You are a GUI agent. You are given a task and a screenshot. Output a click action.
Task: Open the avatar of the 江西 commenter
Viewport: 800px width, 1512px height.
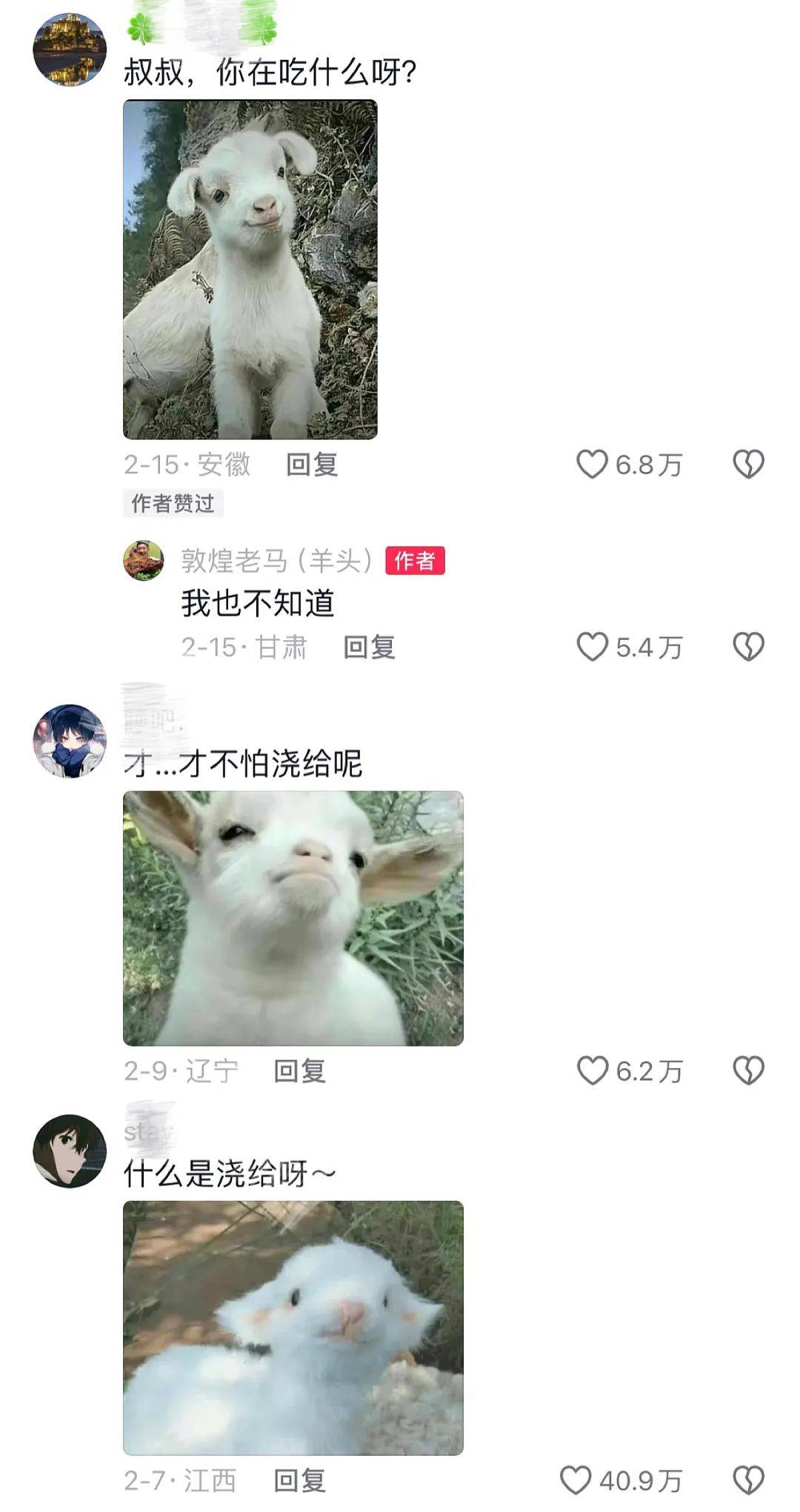pos(70,1151)
